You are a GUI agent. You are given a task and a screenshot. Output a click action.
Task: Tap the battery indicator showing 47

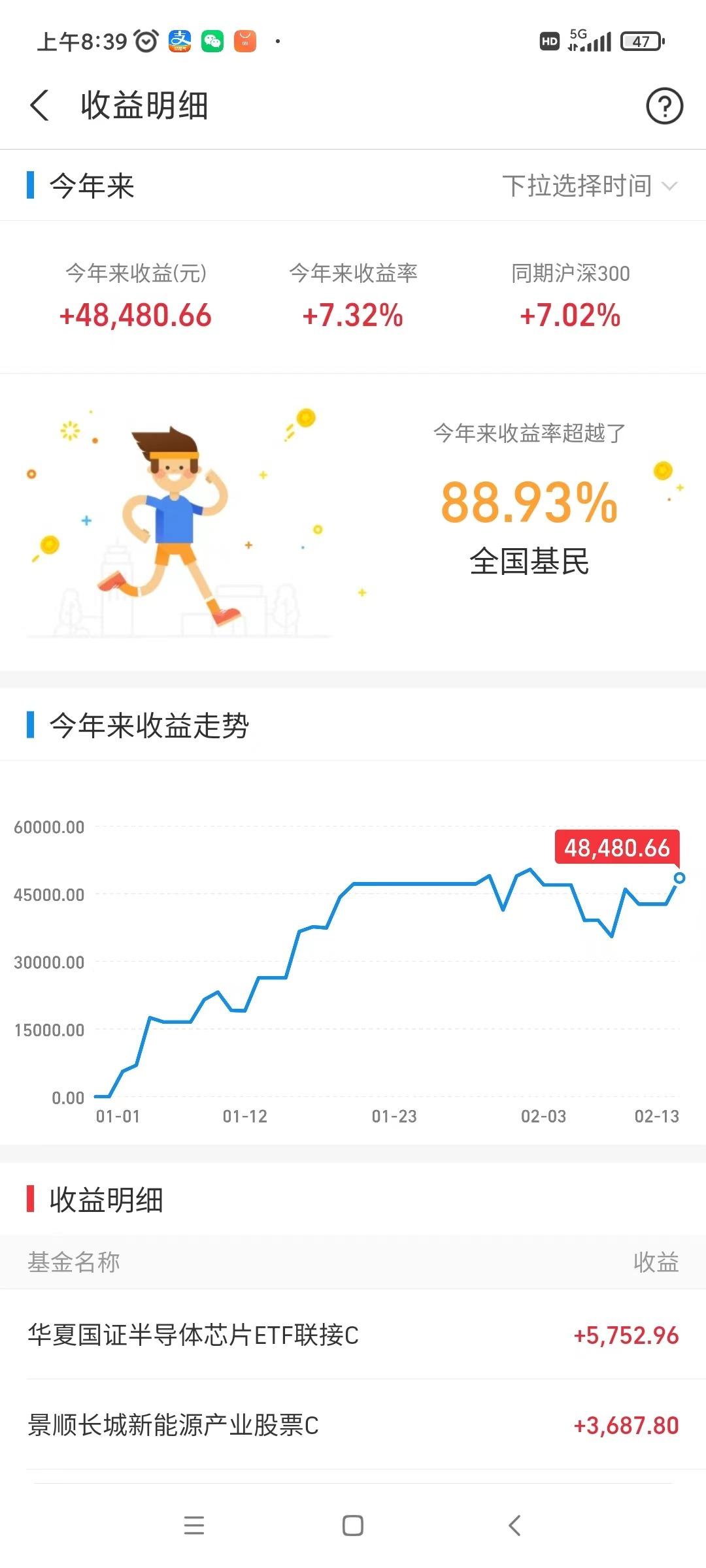coord(642,41)
